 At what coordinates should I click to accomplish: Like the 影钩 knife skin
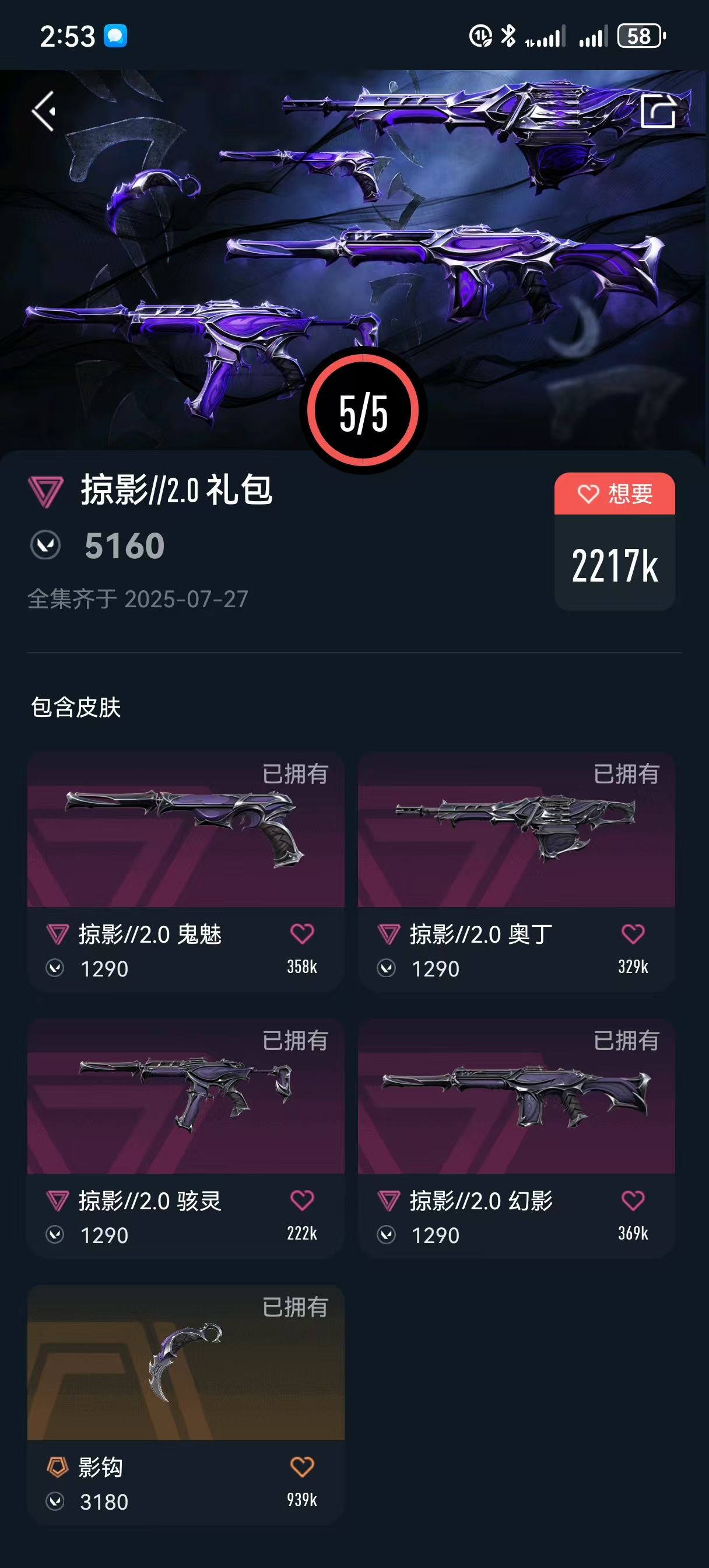302,1466
